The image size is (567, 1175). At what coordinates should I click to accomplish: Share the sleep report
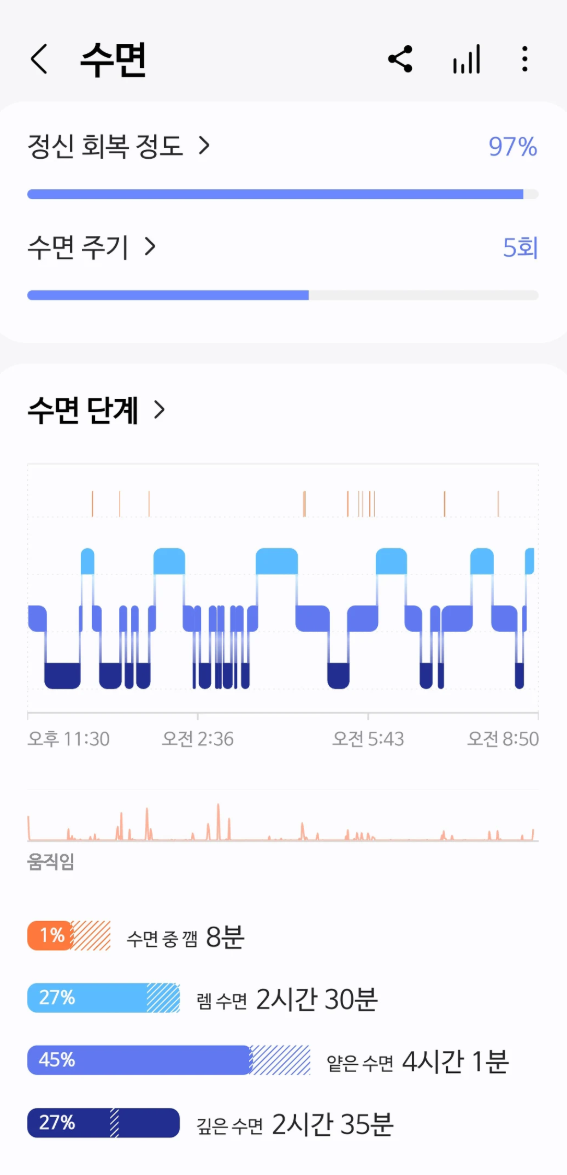tap(401, 59)
